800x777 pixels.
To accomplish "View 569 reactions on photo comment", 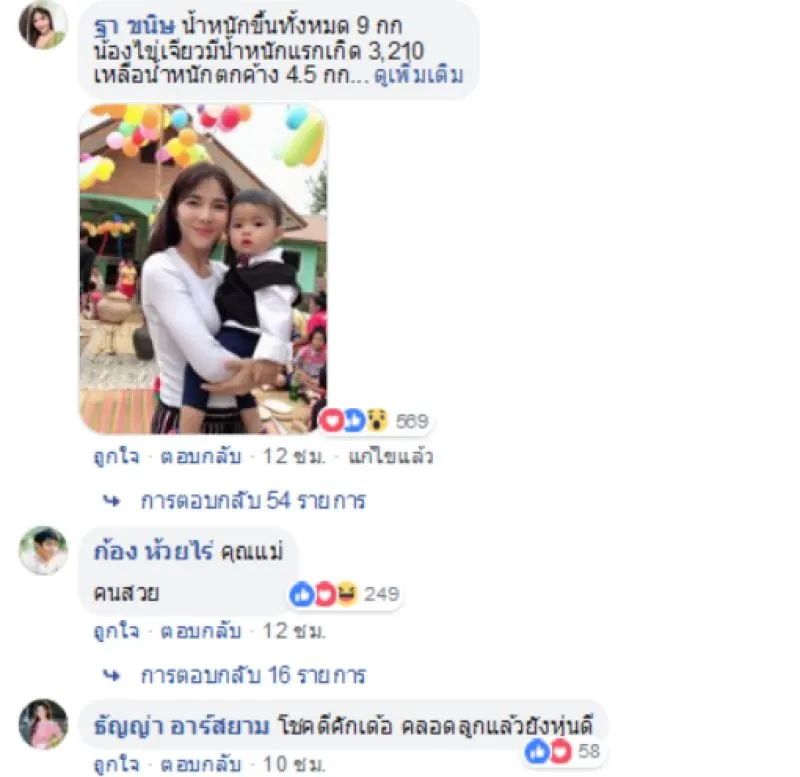I will (x=375, y=421).
